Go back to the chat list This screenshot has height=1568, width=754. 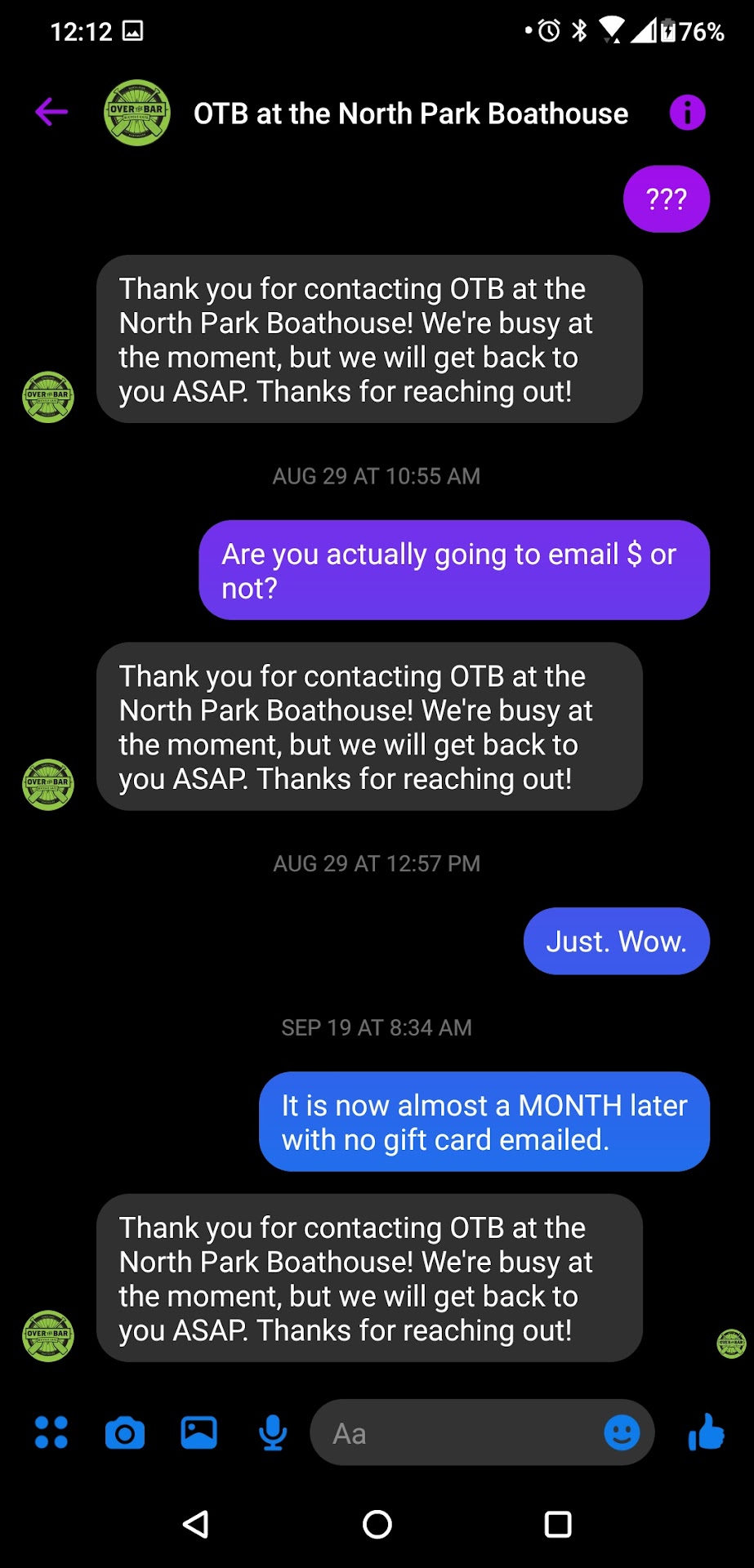coord(51,112)
